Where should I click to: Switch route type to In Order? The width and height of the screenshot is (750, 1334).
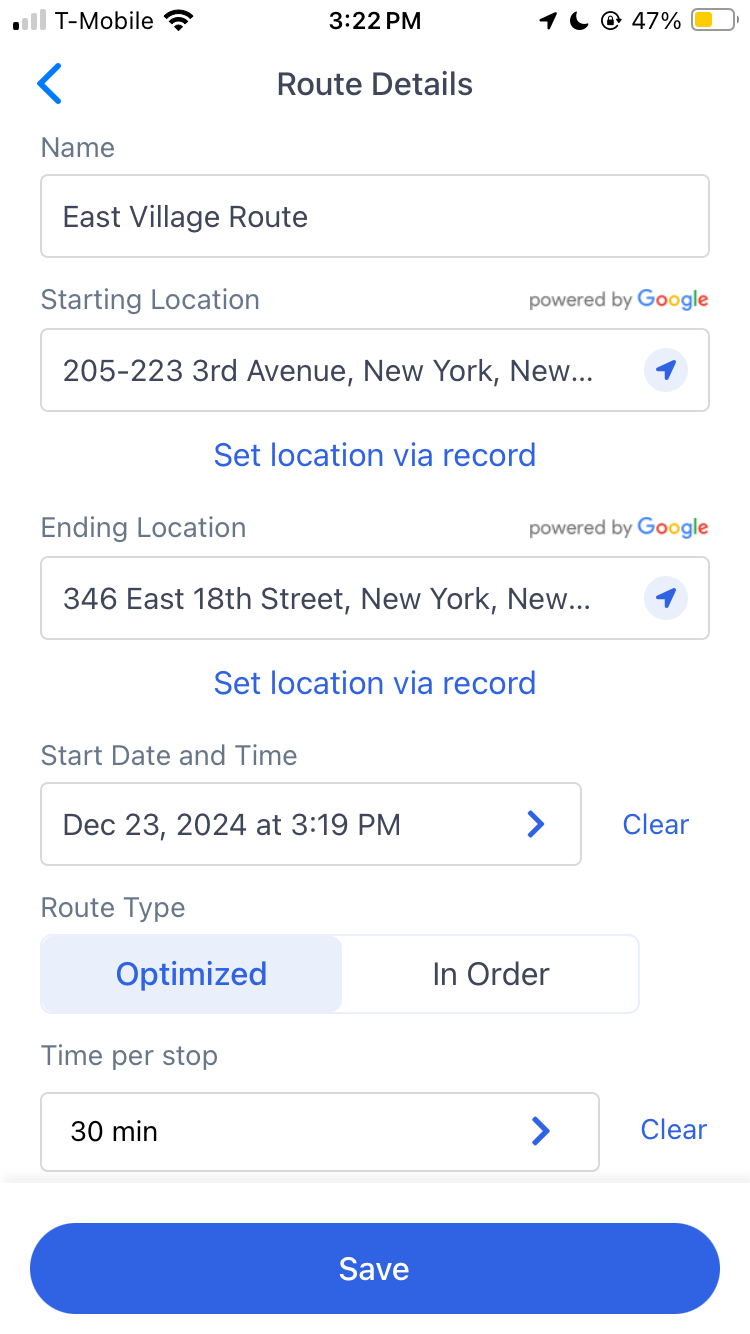490,974
